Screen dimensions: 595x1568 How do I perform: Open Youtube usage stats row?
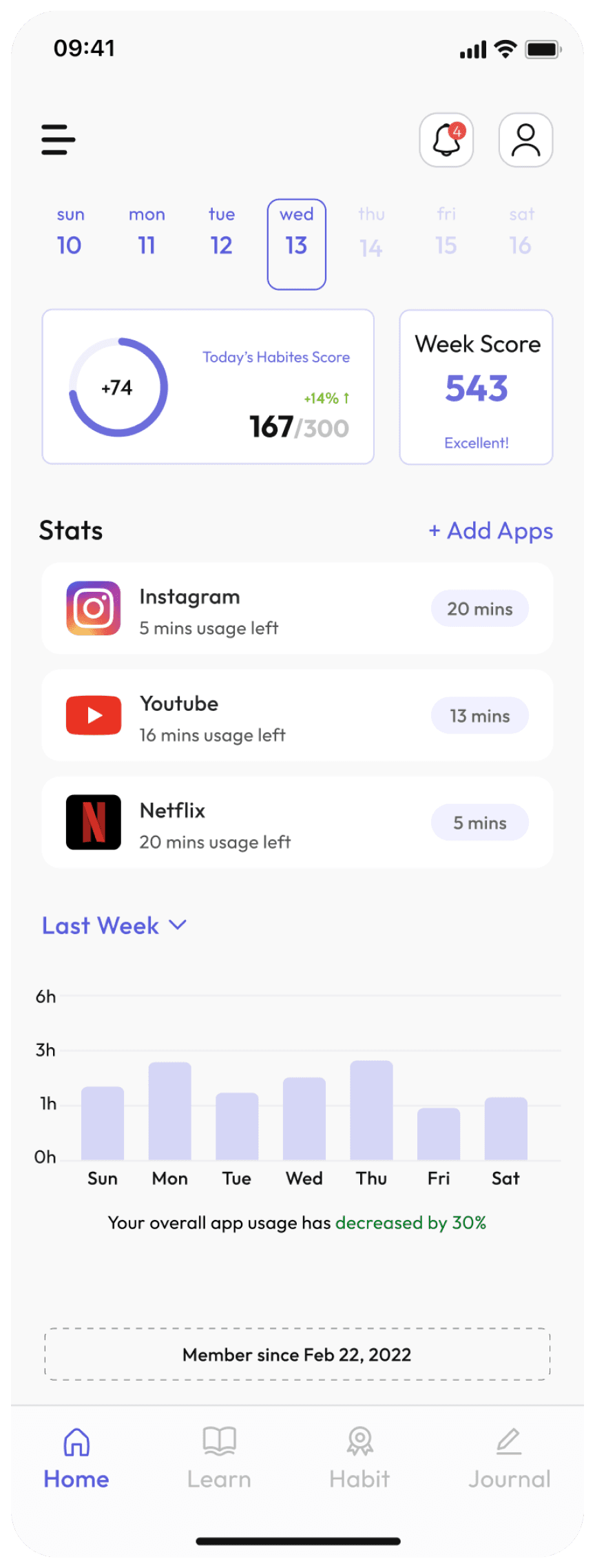(297, 716)
